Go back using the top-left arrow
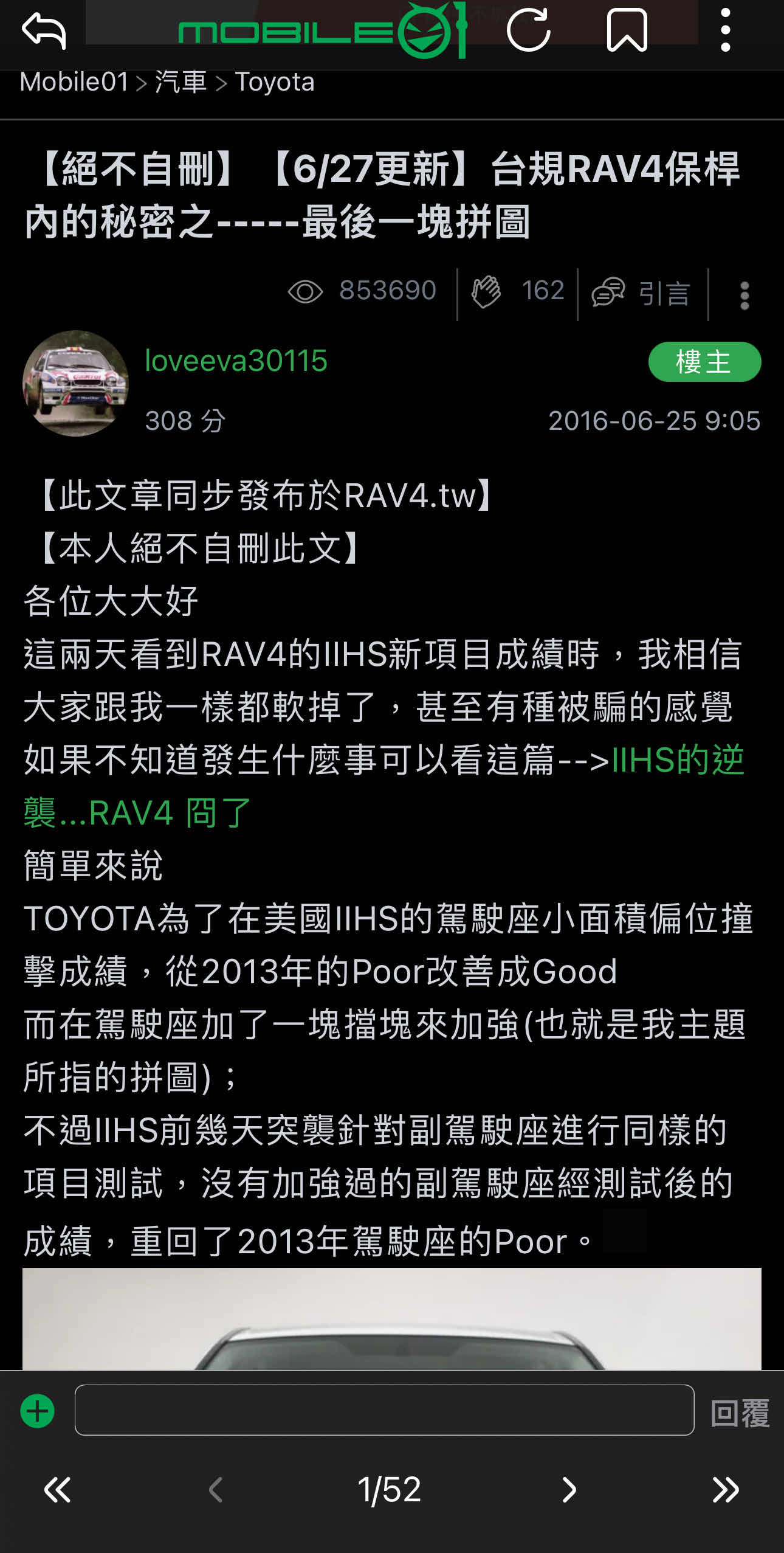The image size is (784, 1553). (44, 30)
